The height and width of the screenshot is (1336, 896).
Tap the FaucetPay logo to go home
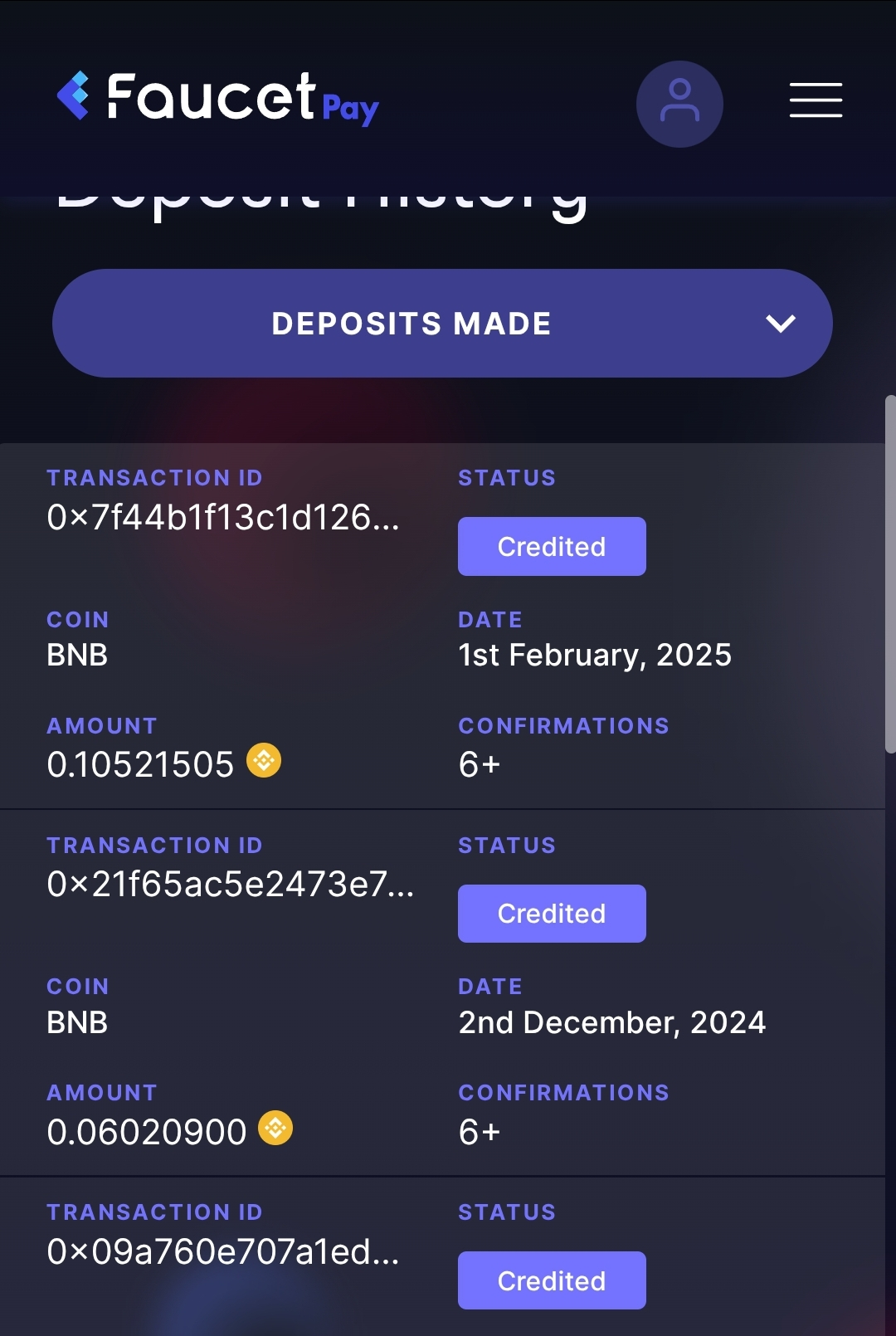(217, 99)
